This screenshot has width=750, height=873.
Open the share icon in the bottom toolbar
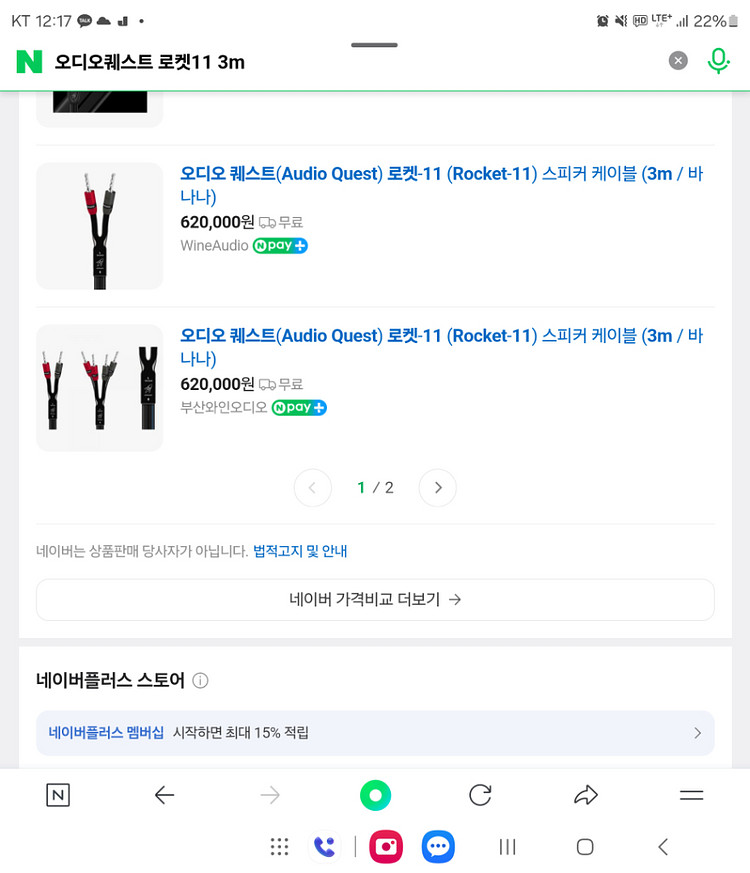pos(585,795)
